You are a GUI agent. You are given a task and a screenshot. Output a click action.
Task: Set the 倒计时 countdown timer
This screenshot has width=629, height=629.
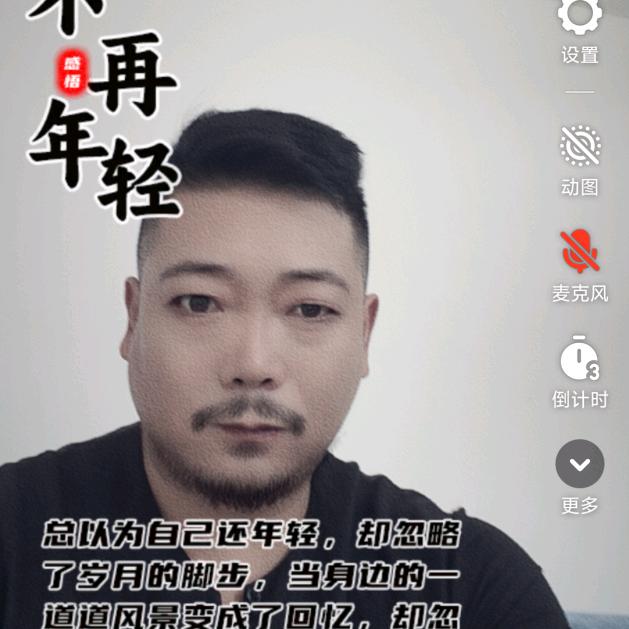[580, 359]
